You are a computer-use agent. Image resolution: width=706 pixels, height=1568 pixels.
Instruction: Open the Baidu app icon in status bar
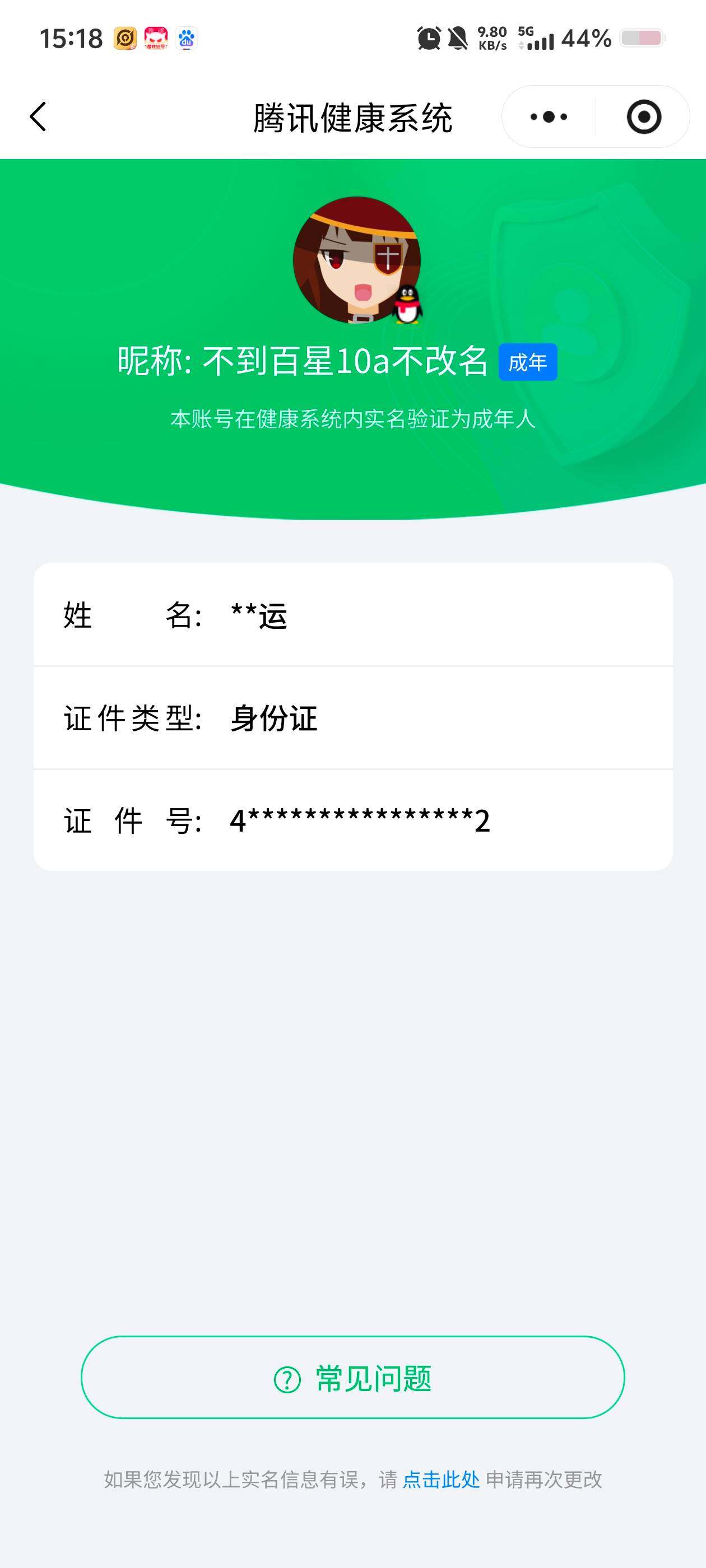click(187, 39)
